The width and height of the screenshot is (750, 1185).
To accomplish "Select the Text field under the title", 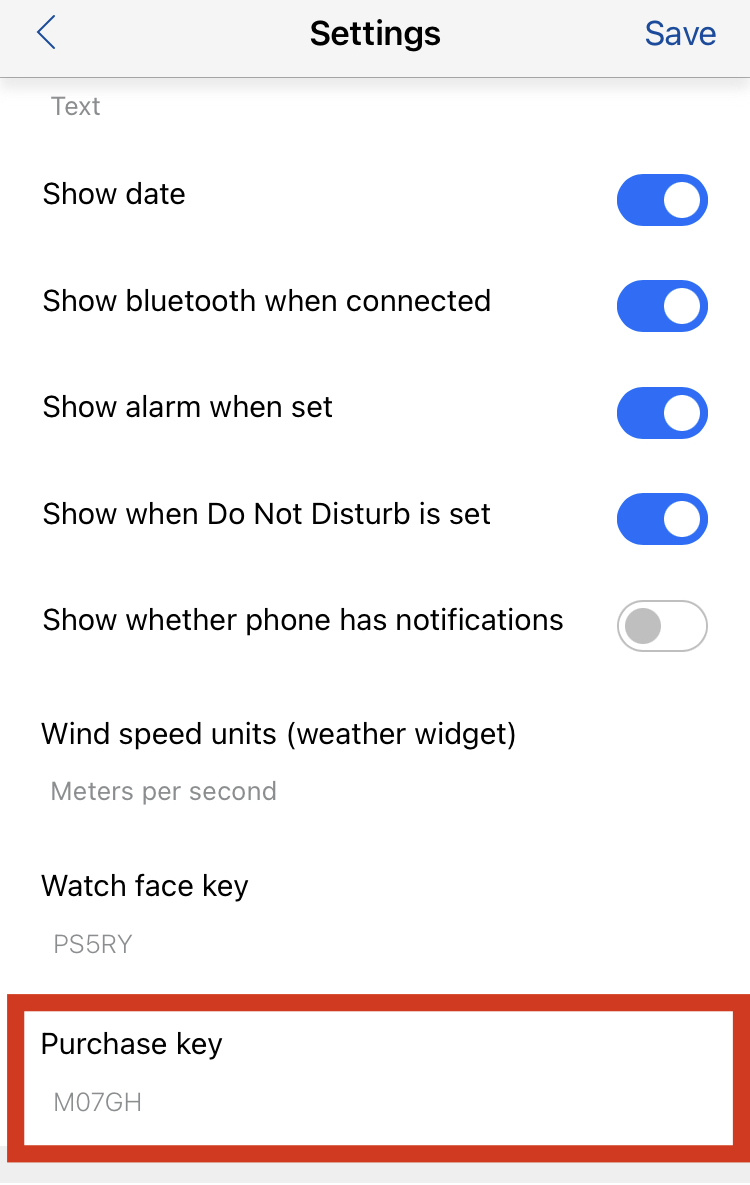I will 75,106.
